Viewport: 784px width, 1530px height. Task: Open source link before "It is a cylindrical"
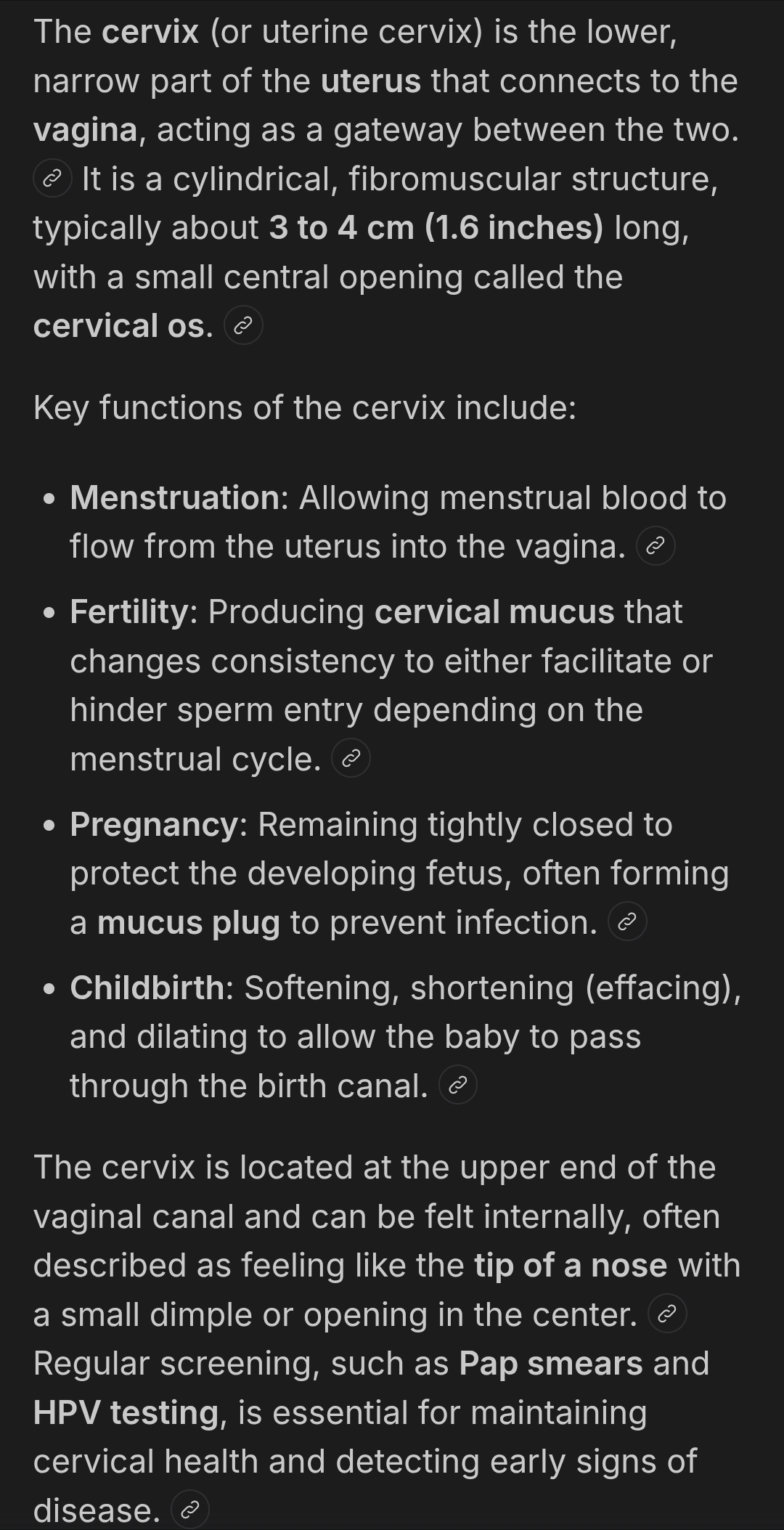pos(52,179)
